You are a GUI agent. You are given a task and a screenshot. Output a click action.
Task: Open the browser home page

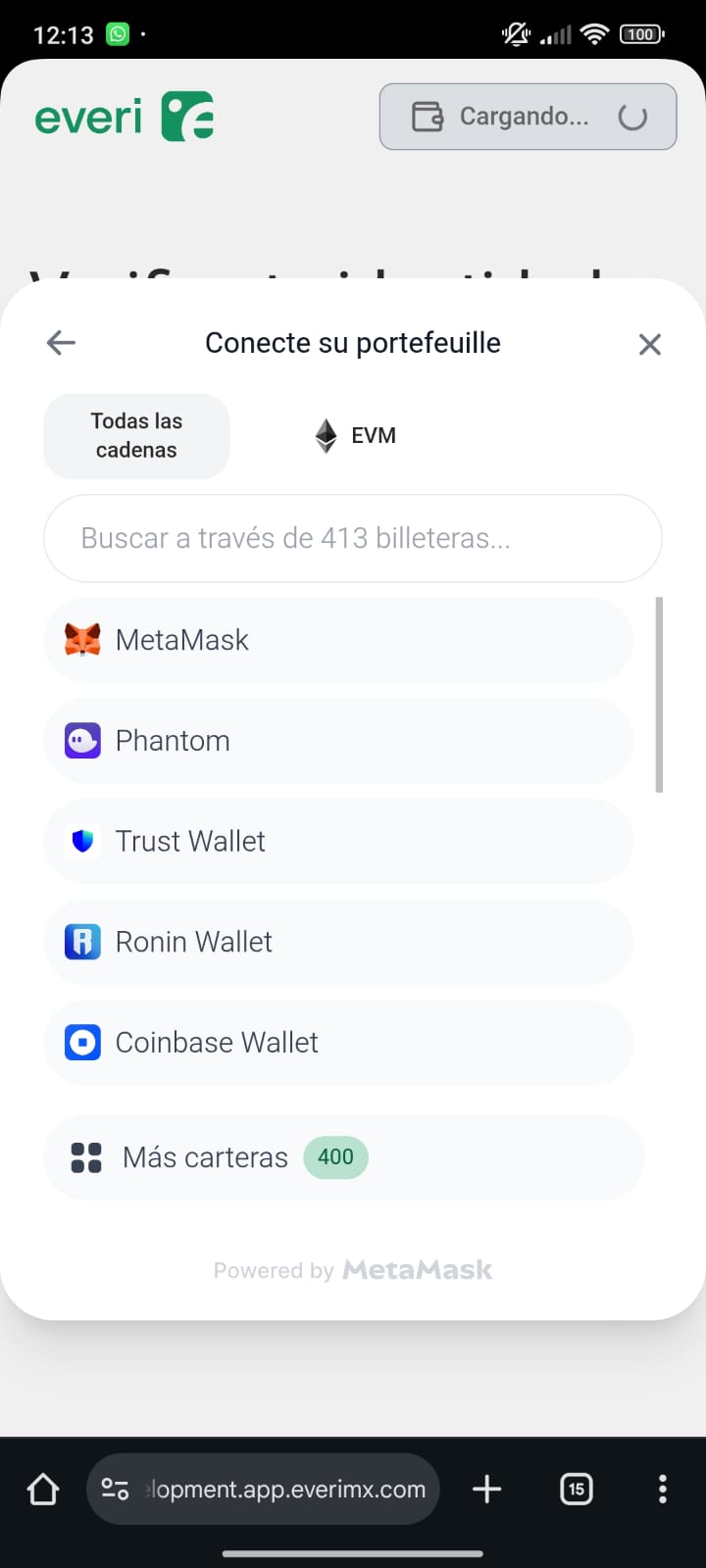coord(43,1490)
